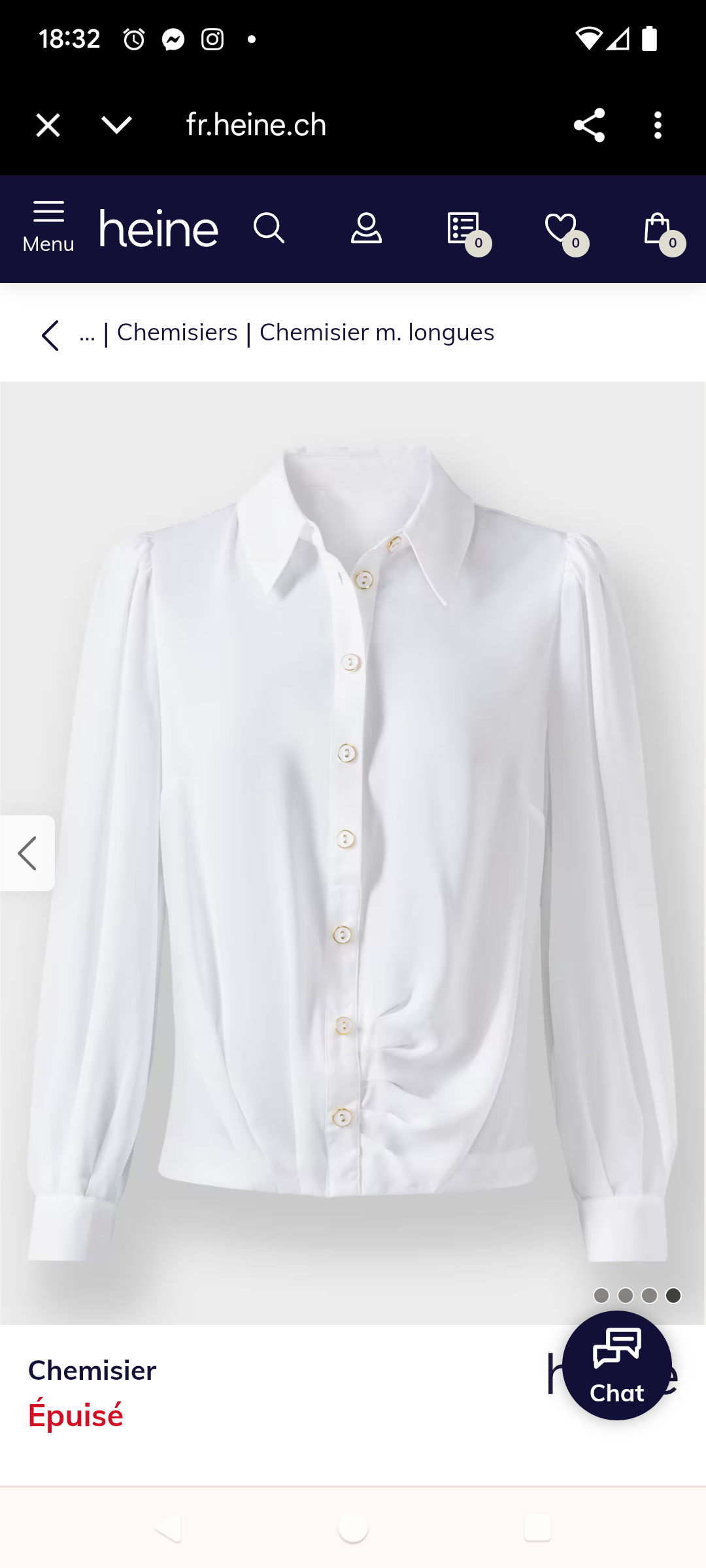Screen dimensions: 706x1568
Task: Open the search magnifier
Action: coord(269,228)
